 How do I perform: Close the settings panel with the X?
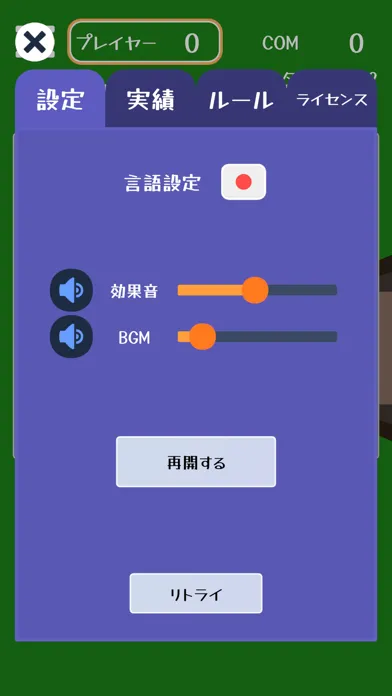click(x=35, y=42)
